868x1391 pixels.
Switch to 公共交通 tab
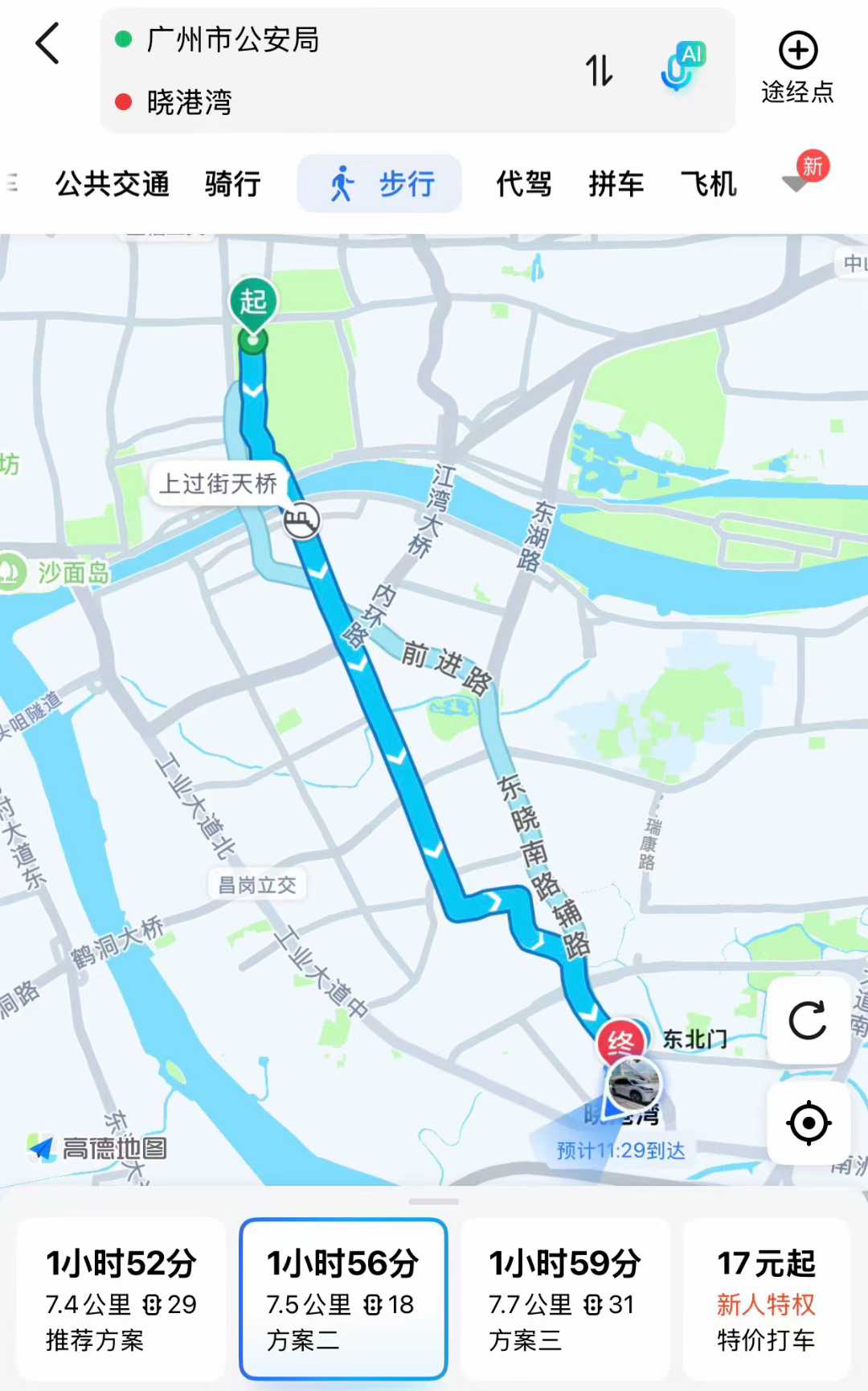coord(113,184)
